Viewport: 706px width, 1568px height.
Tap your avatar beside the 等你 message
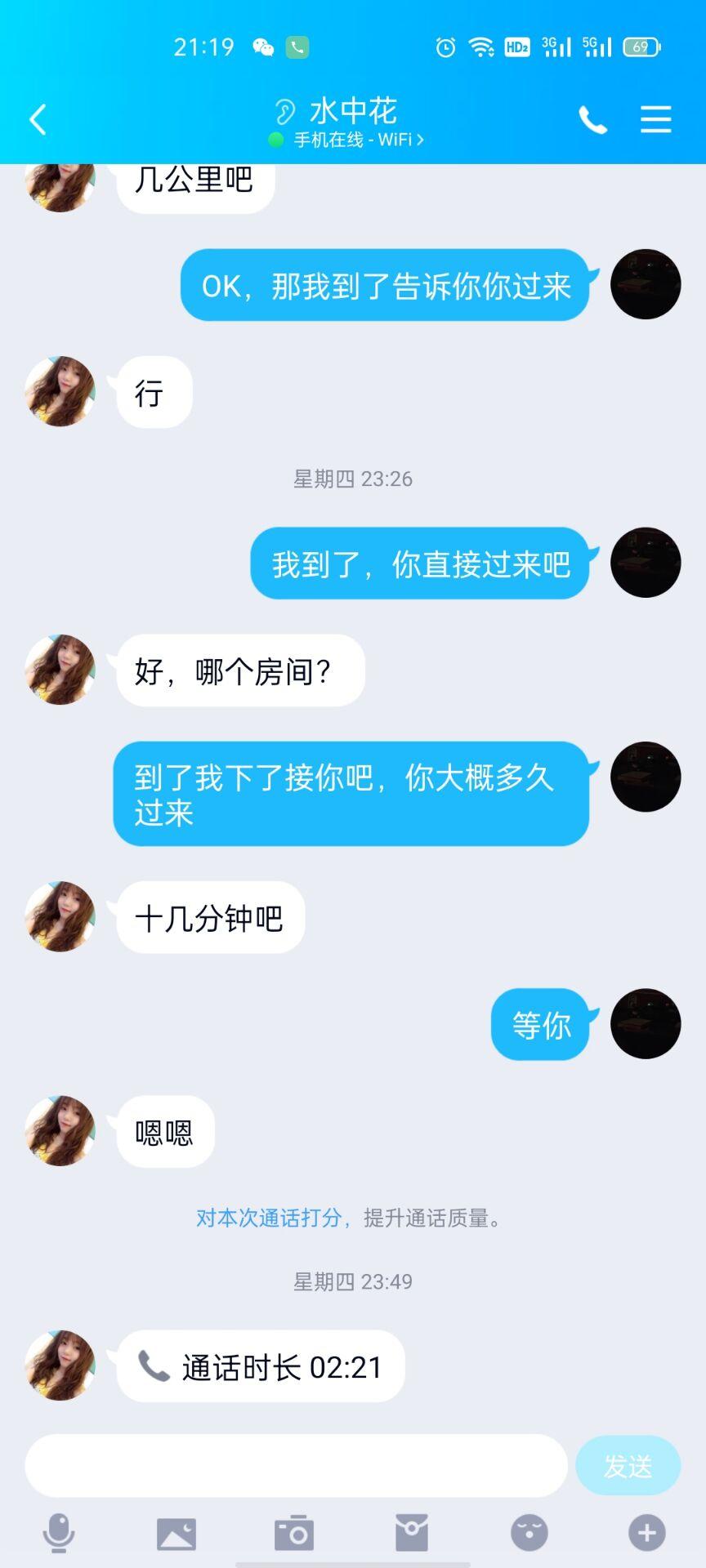[645, 1024]
